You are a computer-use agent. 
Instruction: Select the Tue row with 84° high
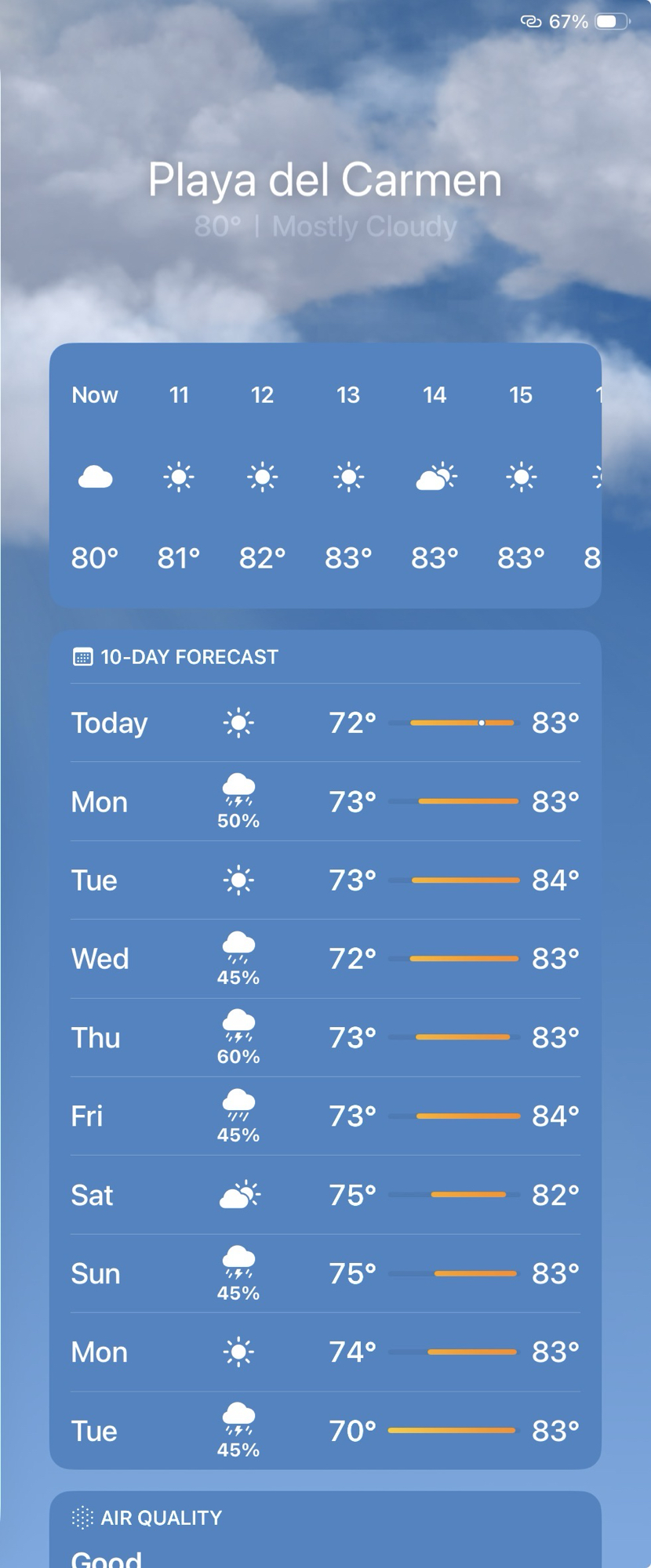[x=325, y=880]
